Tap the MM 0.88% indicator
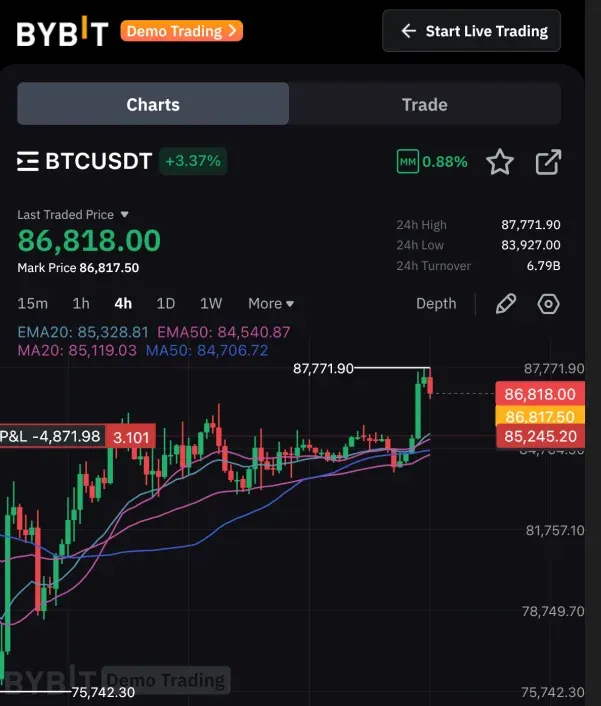The height and width of the screenshot is (706, 601). coord(432,161)
